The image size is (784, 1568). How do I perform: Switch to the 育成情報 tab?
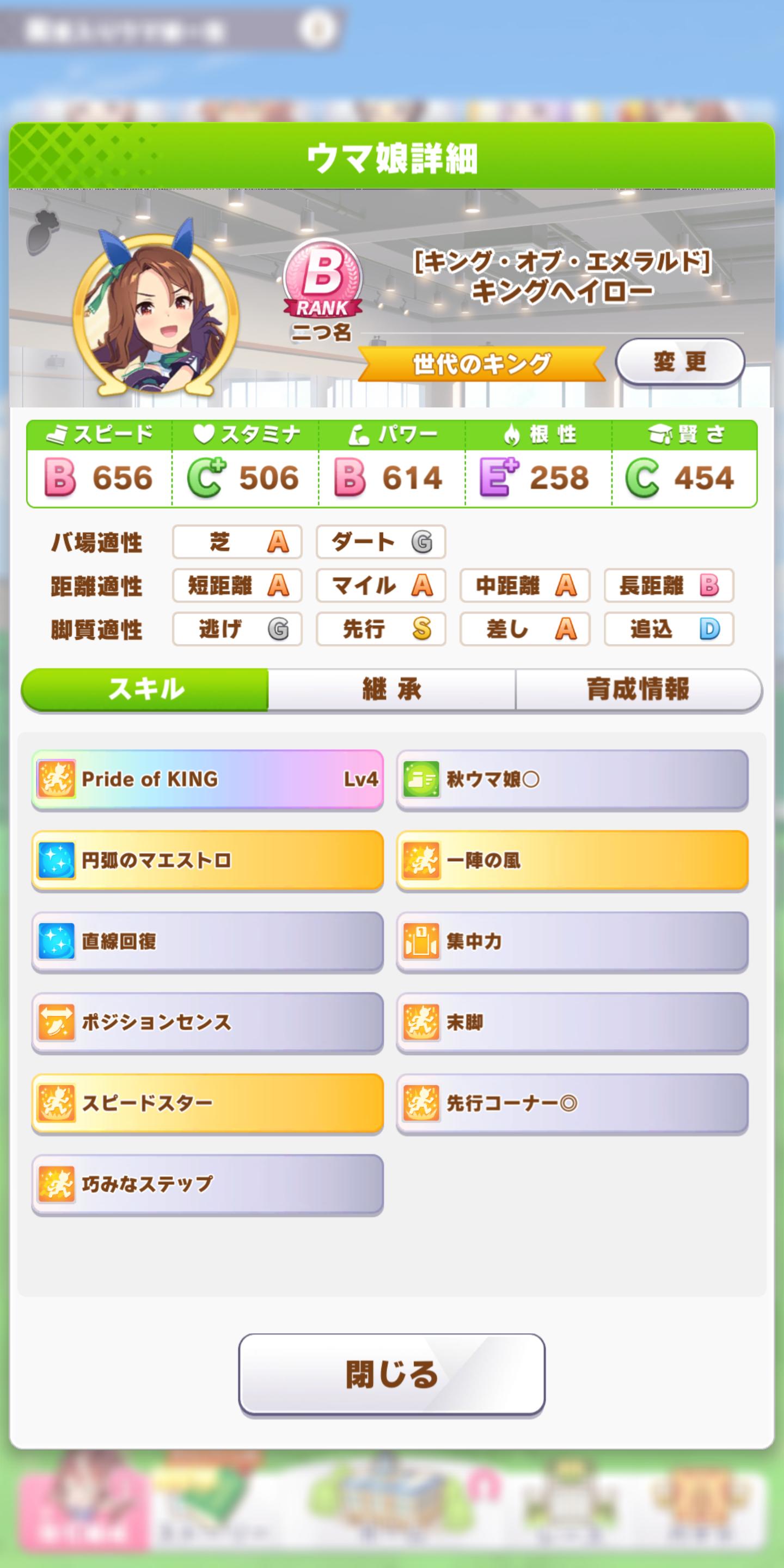pyautogui.click(x=638, y=690)
